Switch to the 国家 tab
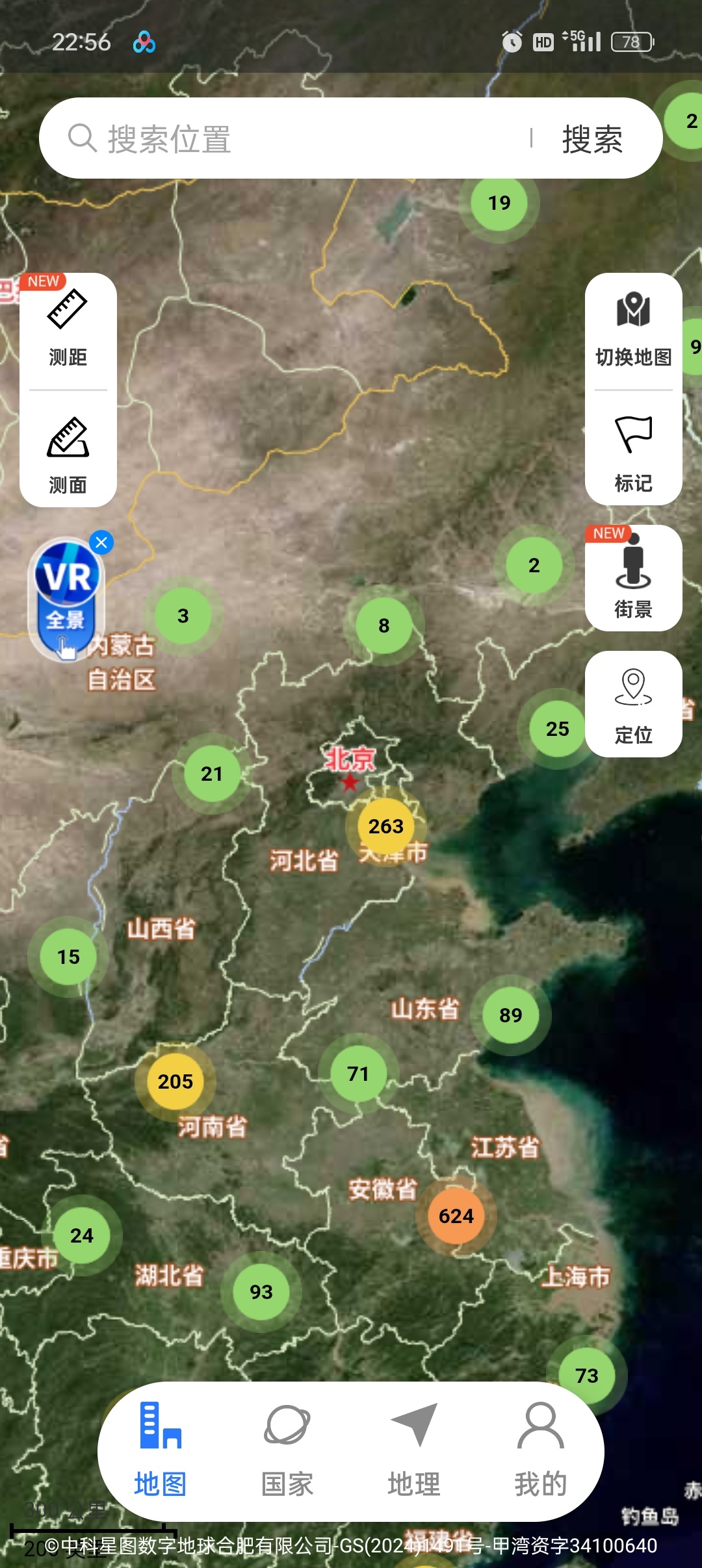702x1568 pixels. pyautogui.click(x=287, y=1450)
